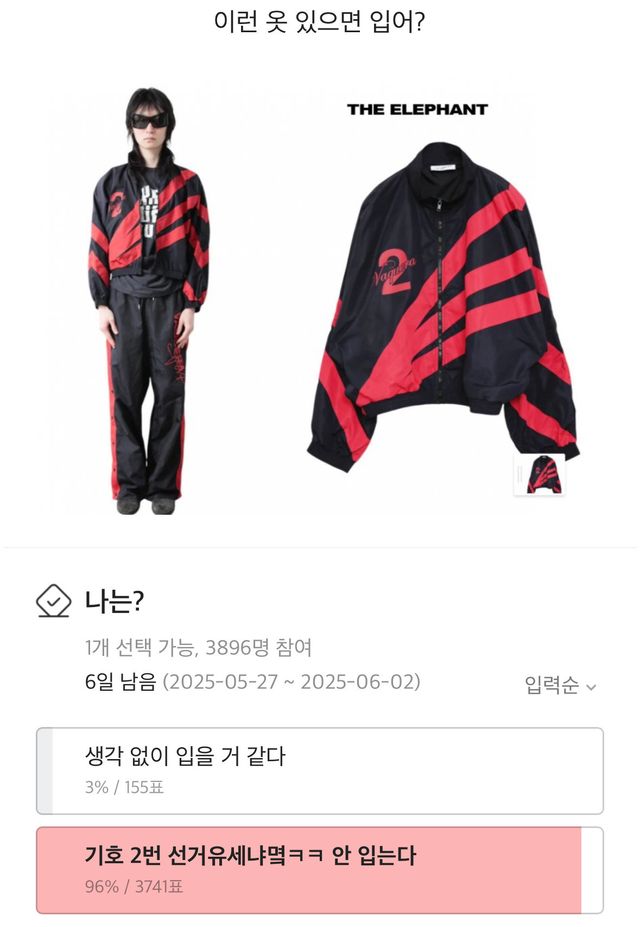This screenshot has height=927, width=640.
Task: Select the option '생각 없이 입을 거 같다'
Action: tap(320, 770)
